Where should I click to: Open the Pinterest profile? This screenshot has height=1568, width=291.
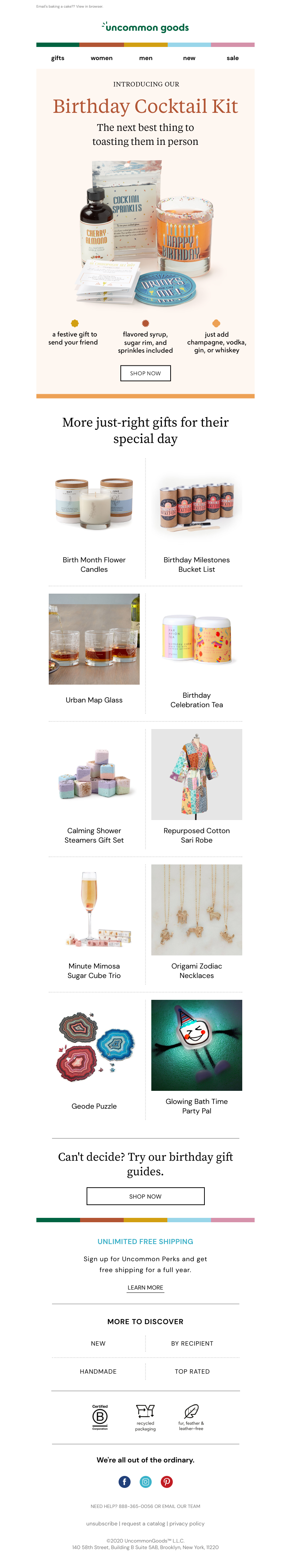(167, 1482)
